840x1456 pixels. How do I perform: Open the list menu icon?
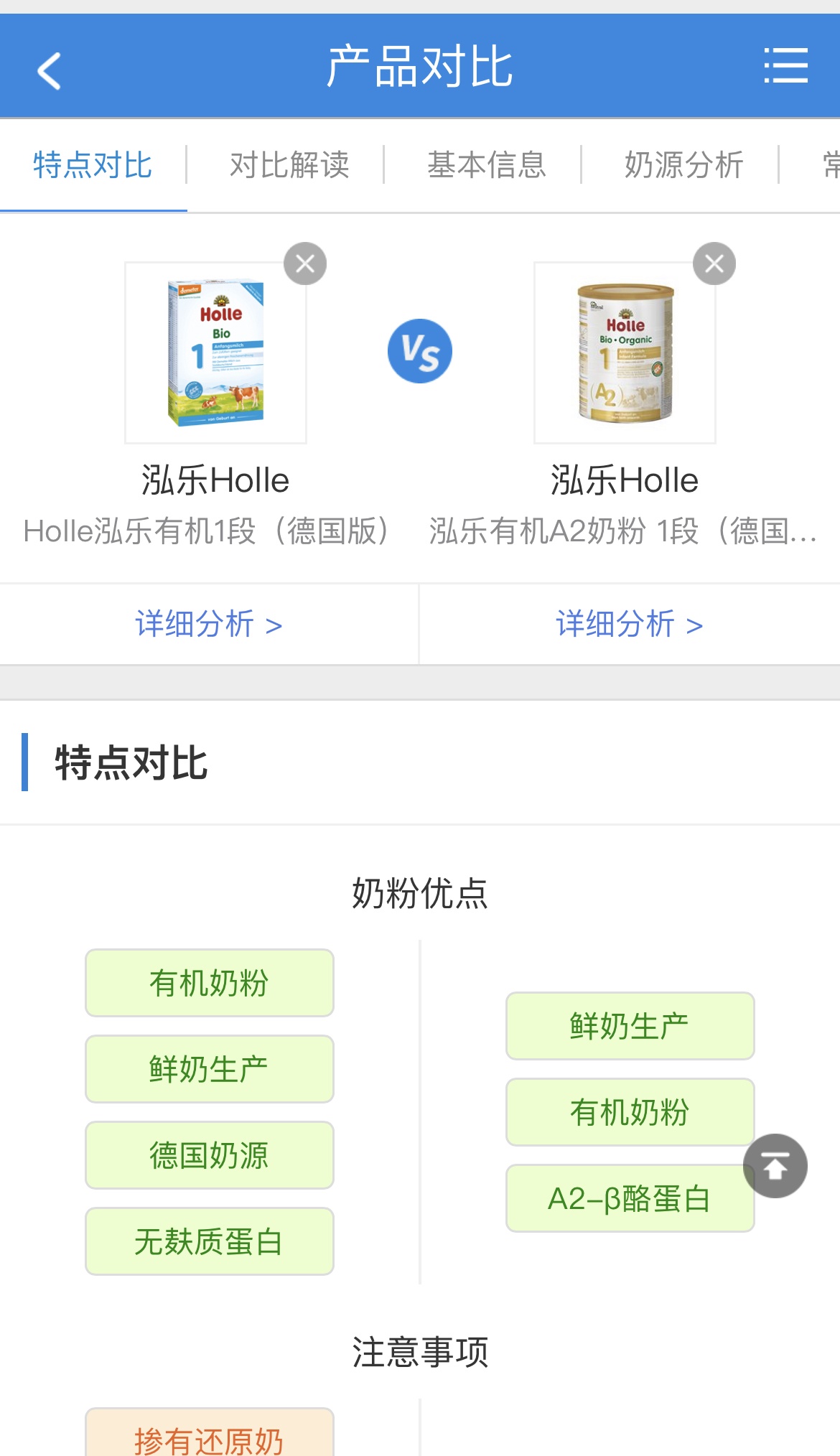click(785, 66)
